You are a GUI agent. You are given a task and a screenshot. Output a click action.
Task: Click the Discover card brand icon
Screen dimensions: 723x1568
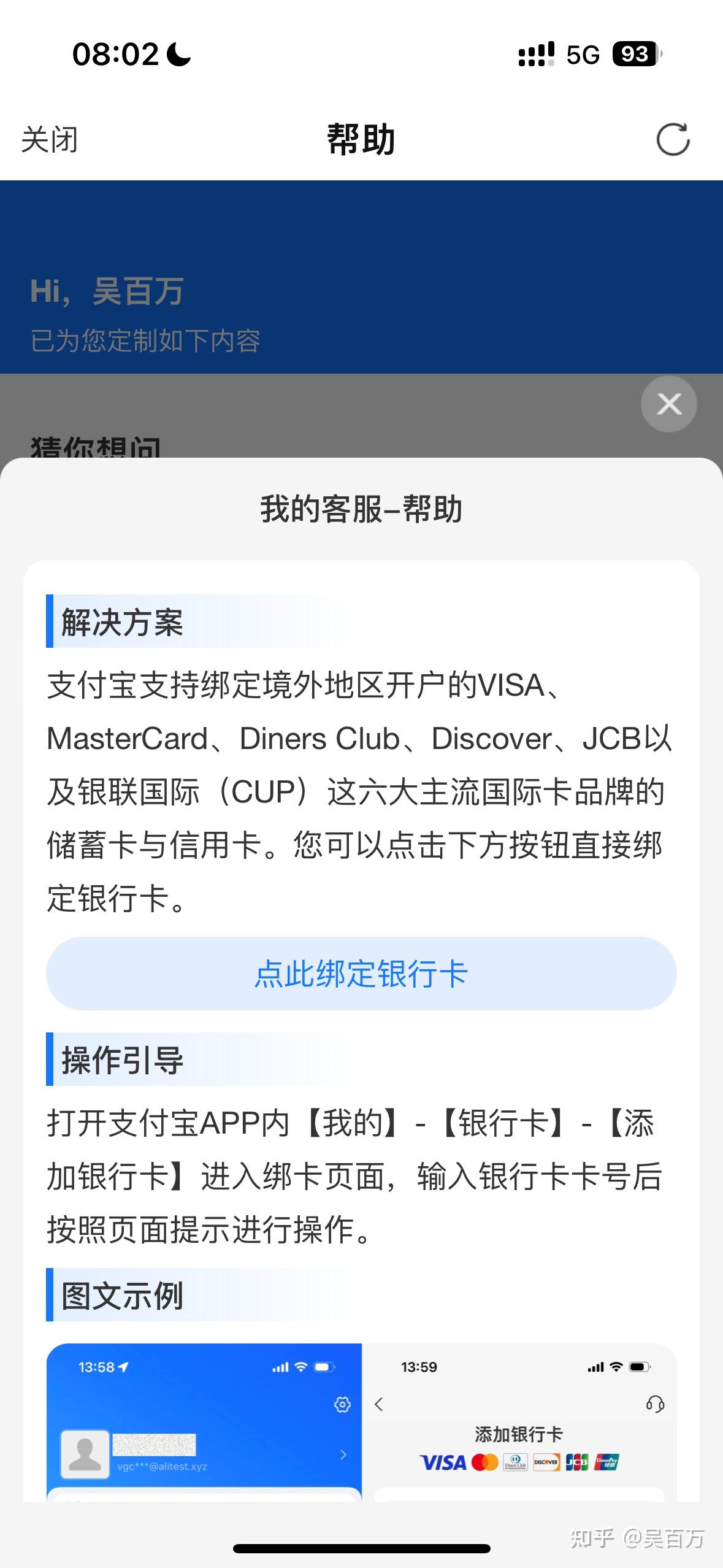546,1462
